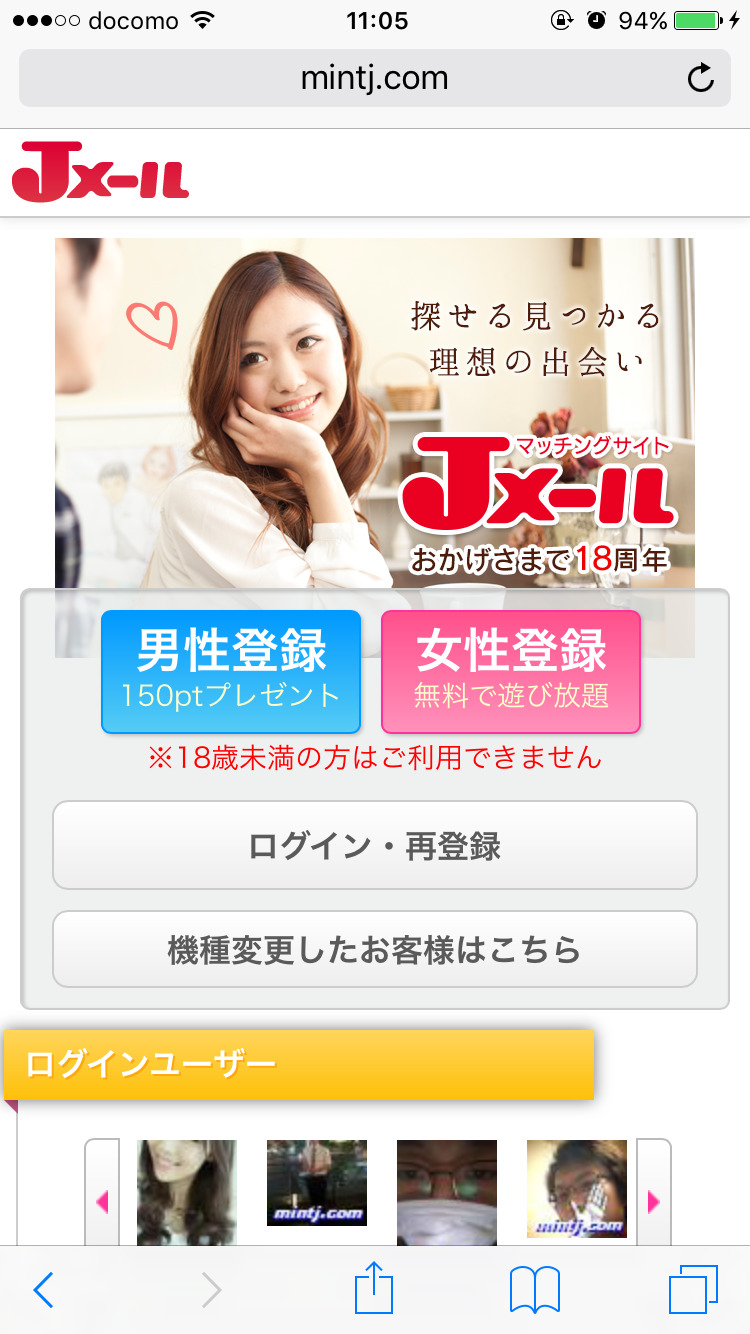Tap the mintj.com address bar
Screen dimensions: 750x1334
pyautogui.click(x=374, y=78)
